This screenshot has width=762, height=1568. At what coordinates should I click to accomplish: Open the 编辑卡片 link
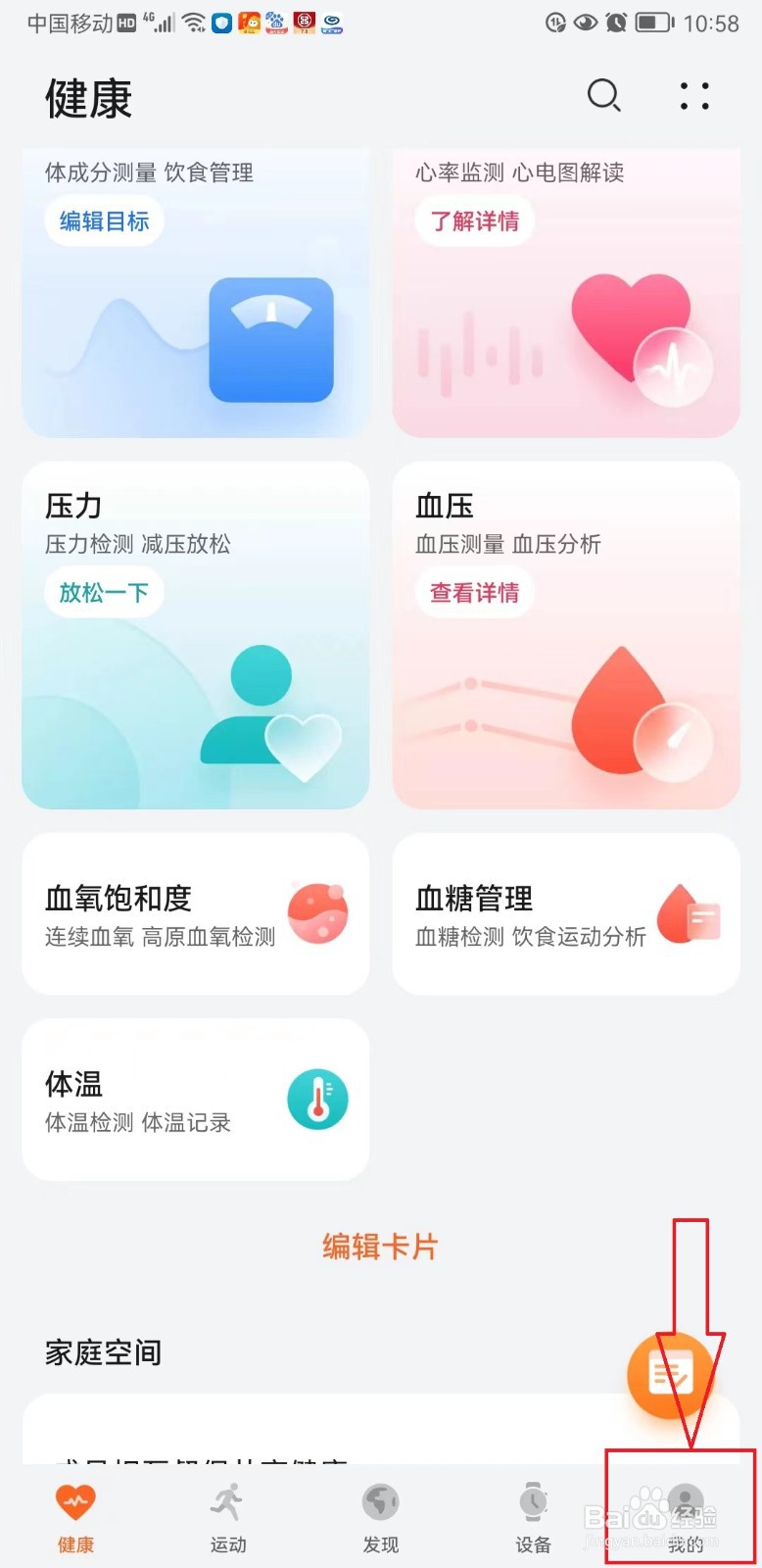click(x=380, y=1246)
